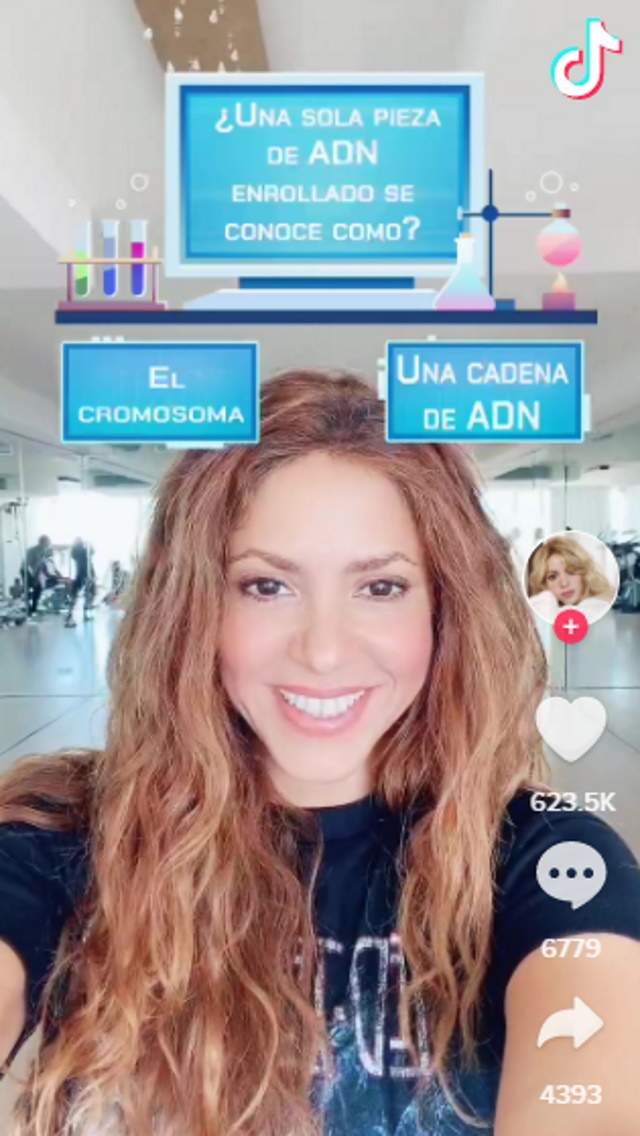
Task: Like the video with the heart
Action: coord(571,728)
